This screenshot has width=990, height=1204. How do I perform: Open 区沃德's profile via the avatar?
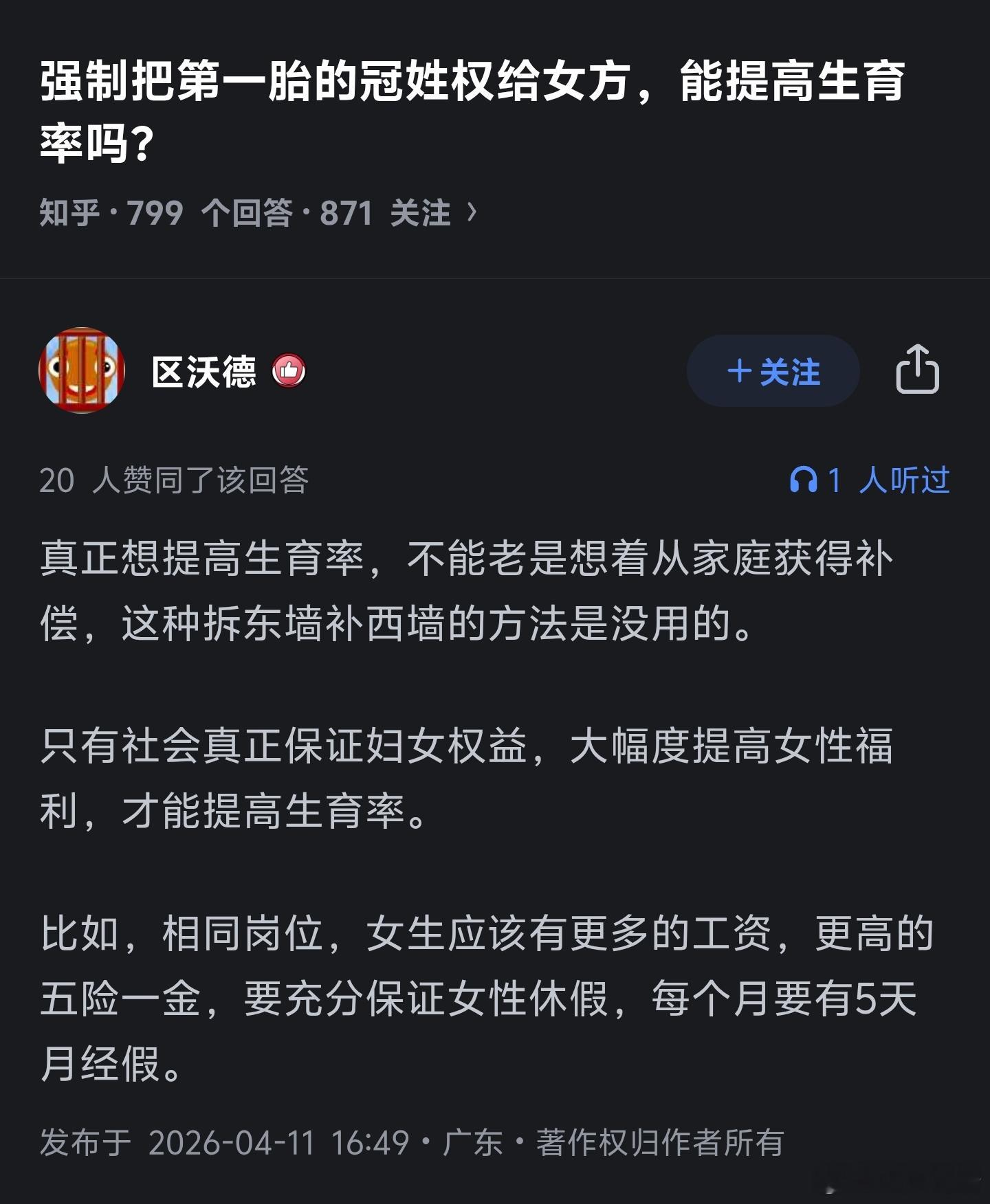point(81,371)
